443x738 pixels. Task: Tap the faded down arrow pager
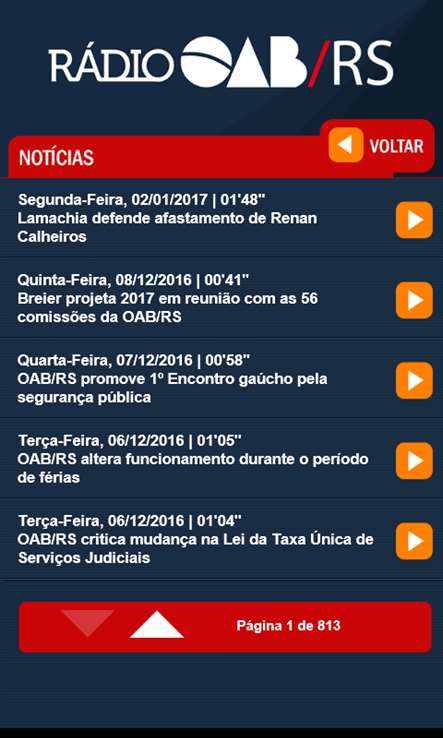point(88,623)
